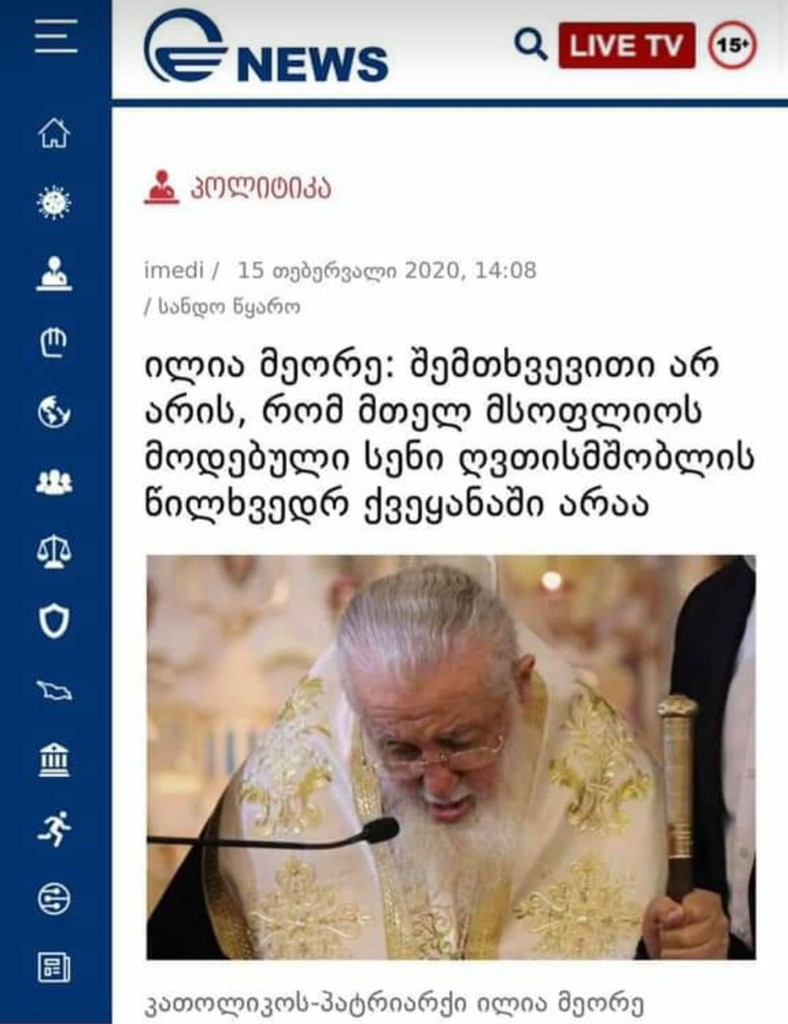Viewport: 788px width, 1024px height.
Task: Expand the hamburger navigation menu
Action: click(55, 35)
